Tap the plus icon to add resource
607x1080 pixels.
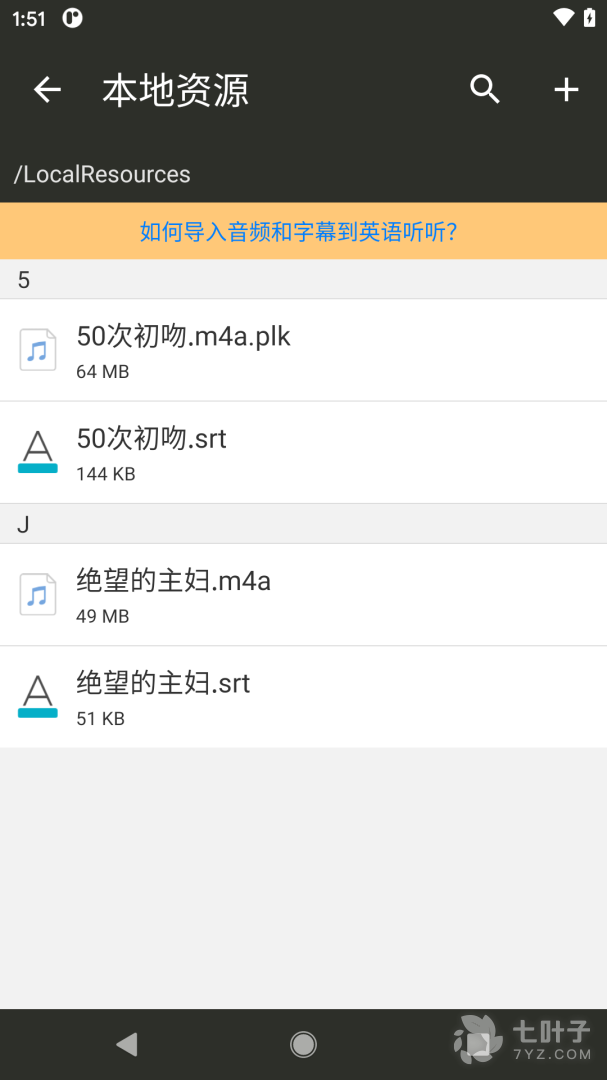point(566,90)
